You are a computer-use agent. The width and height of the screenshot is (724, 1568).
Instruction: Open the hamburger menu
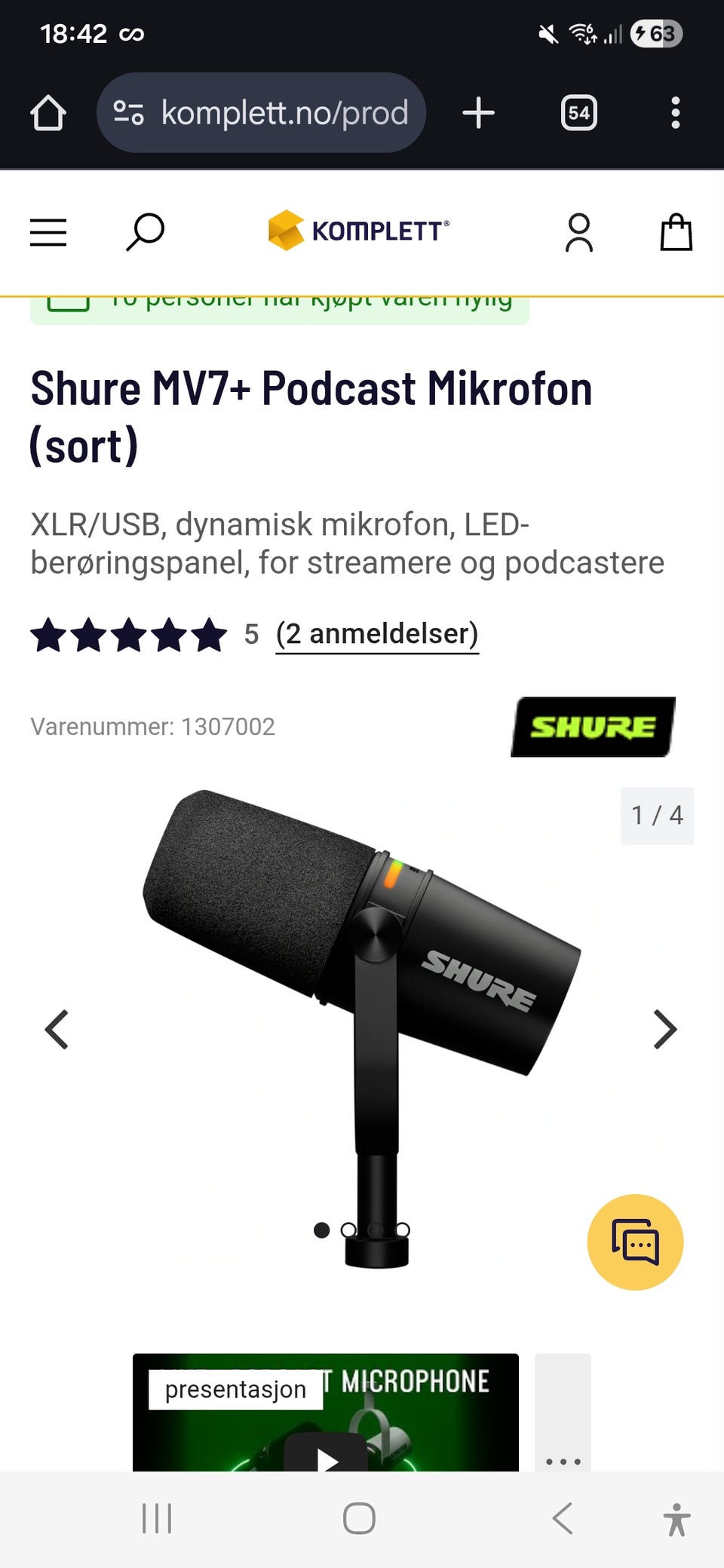coord(48,232)
